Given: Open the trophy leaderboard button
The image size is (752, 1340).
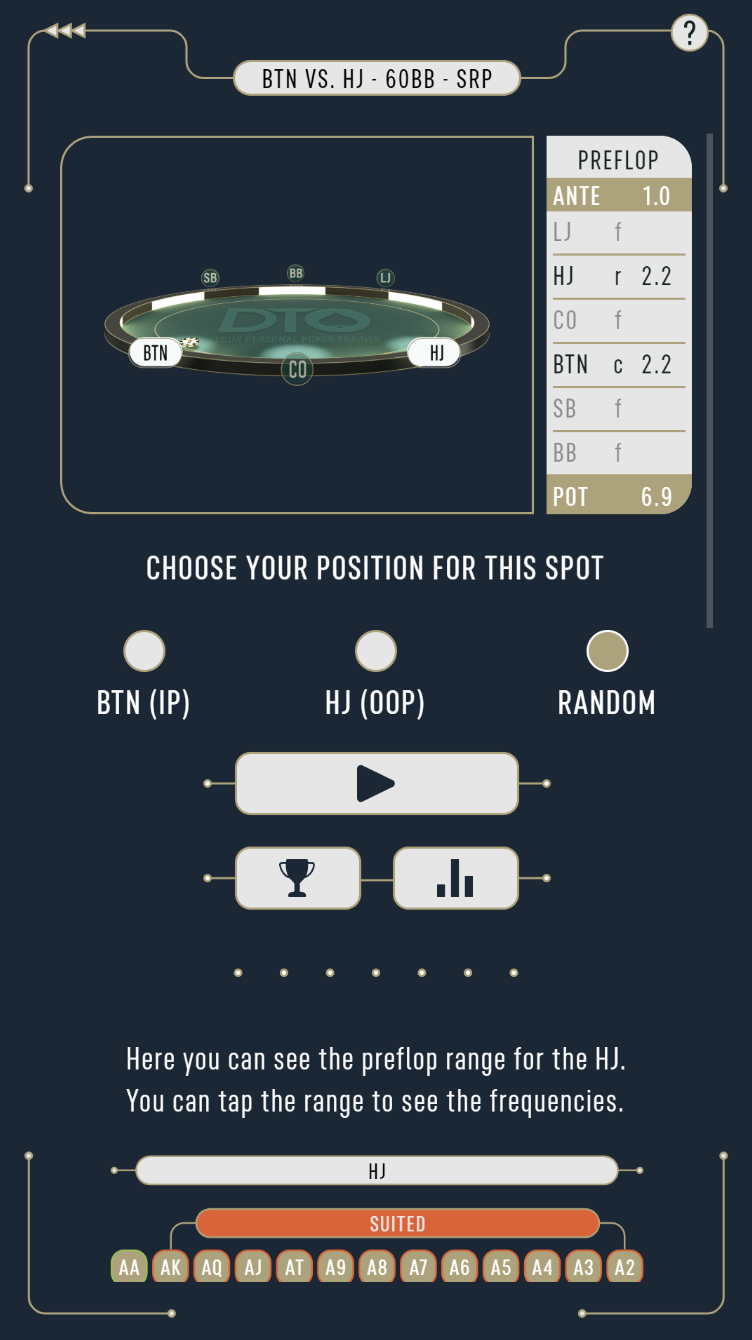Looking at the screenshot, I should click(x=297, y=878).
